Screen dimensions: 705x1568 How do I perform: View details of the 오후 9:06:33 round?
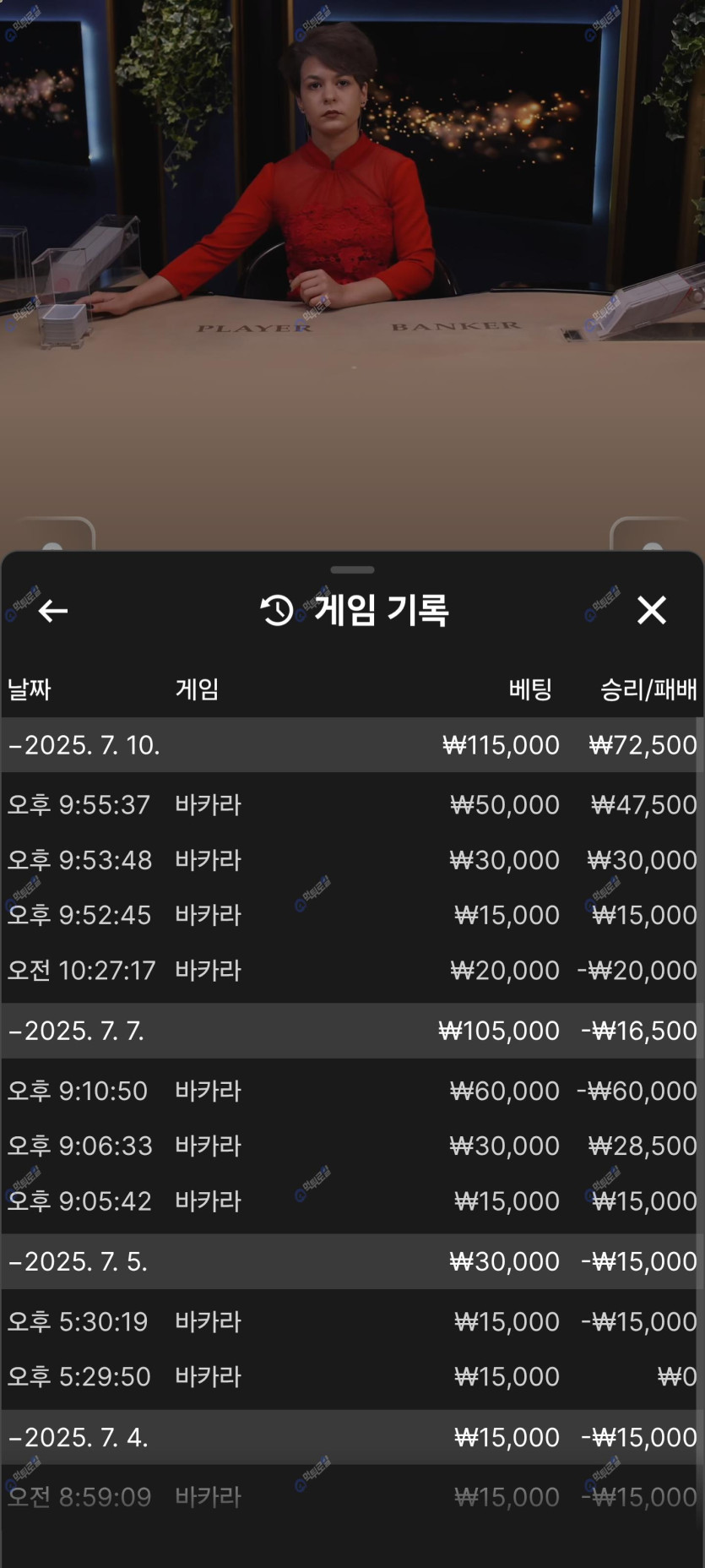(350, 1146)
